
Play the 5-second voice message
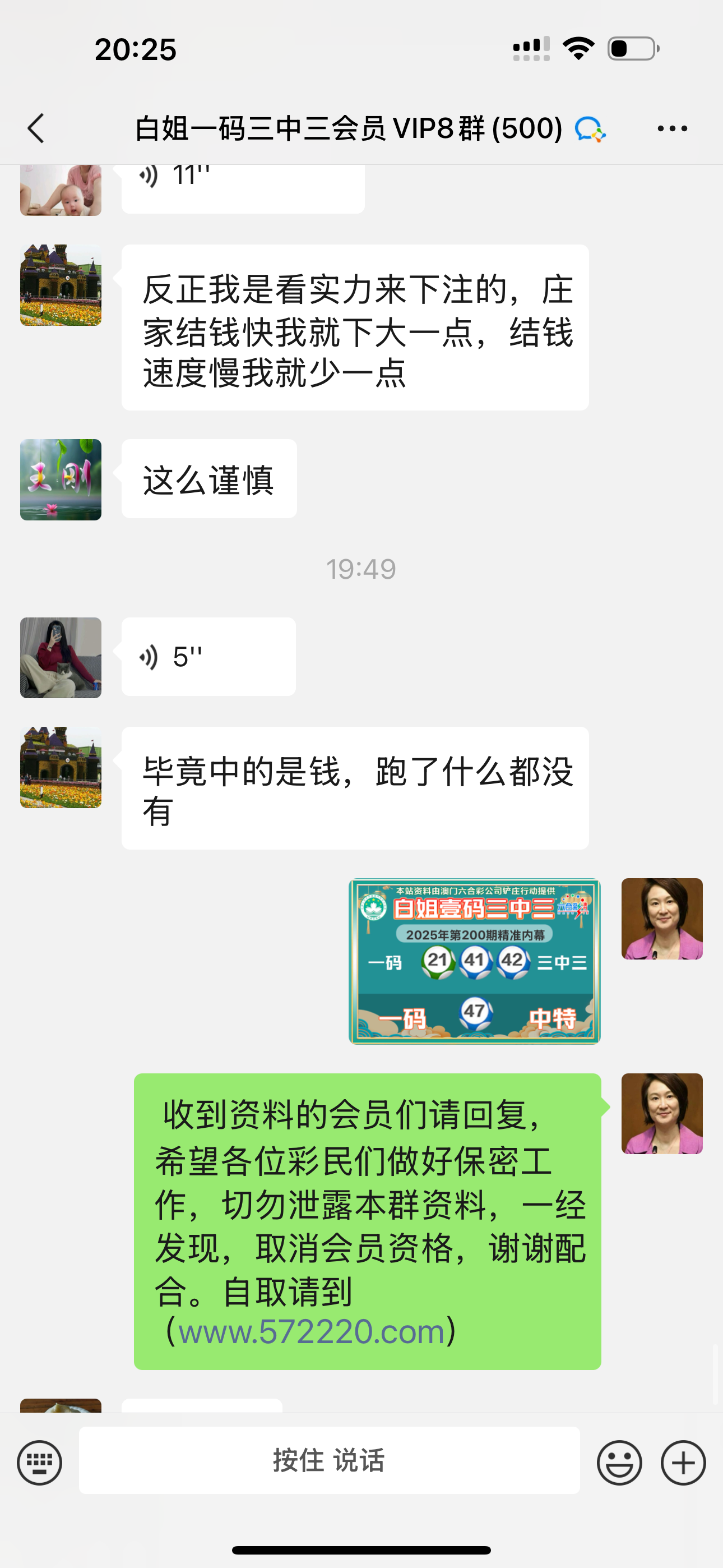click(x=208, y=657)
